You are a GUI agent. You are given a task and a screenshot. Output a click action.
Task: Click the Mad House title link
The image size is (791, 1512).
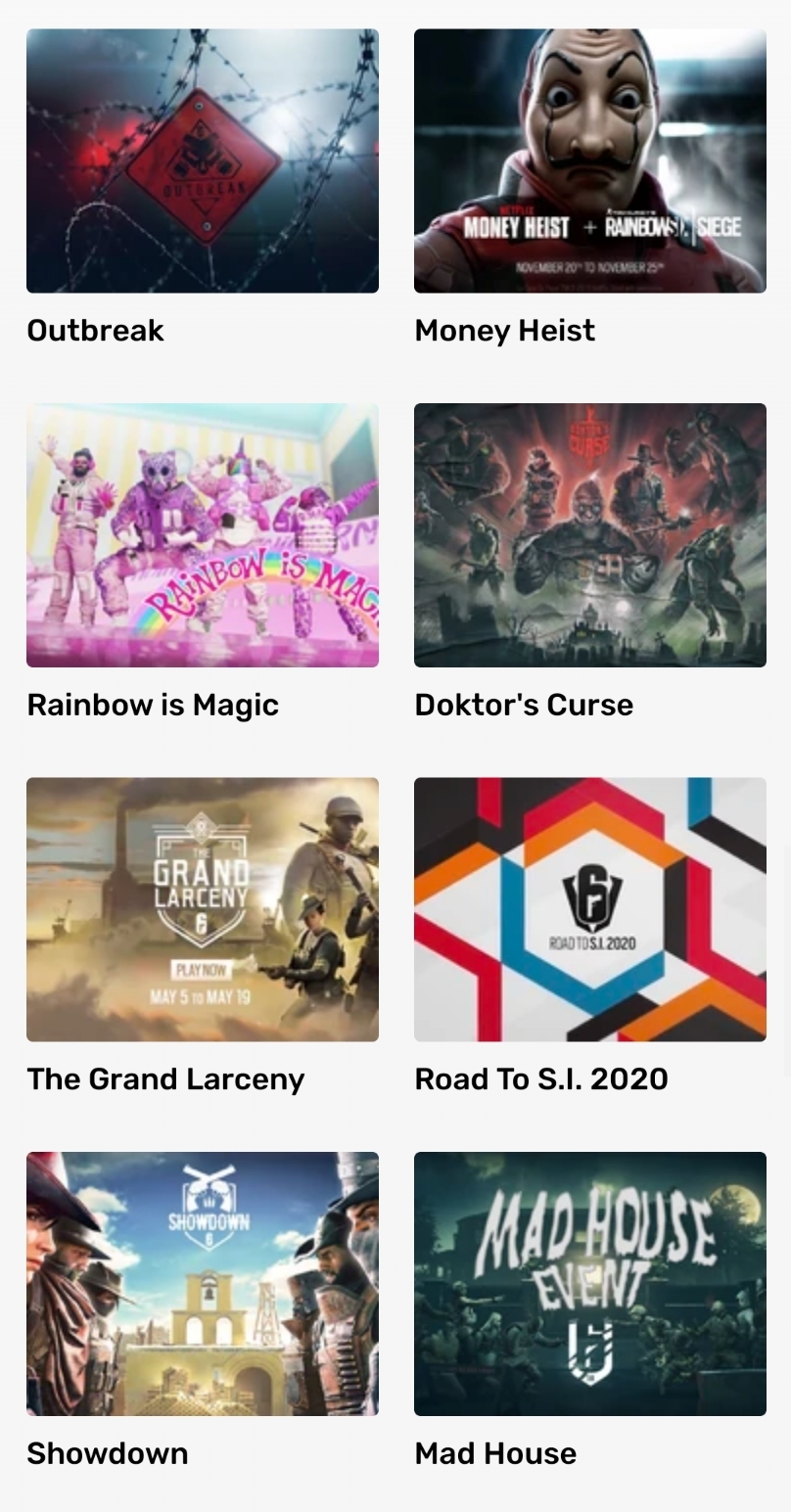(x=494, y=1454)
